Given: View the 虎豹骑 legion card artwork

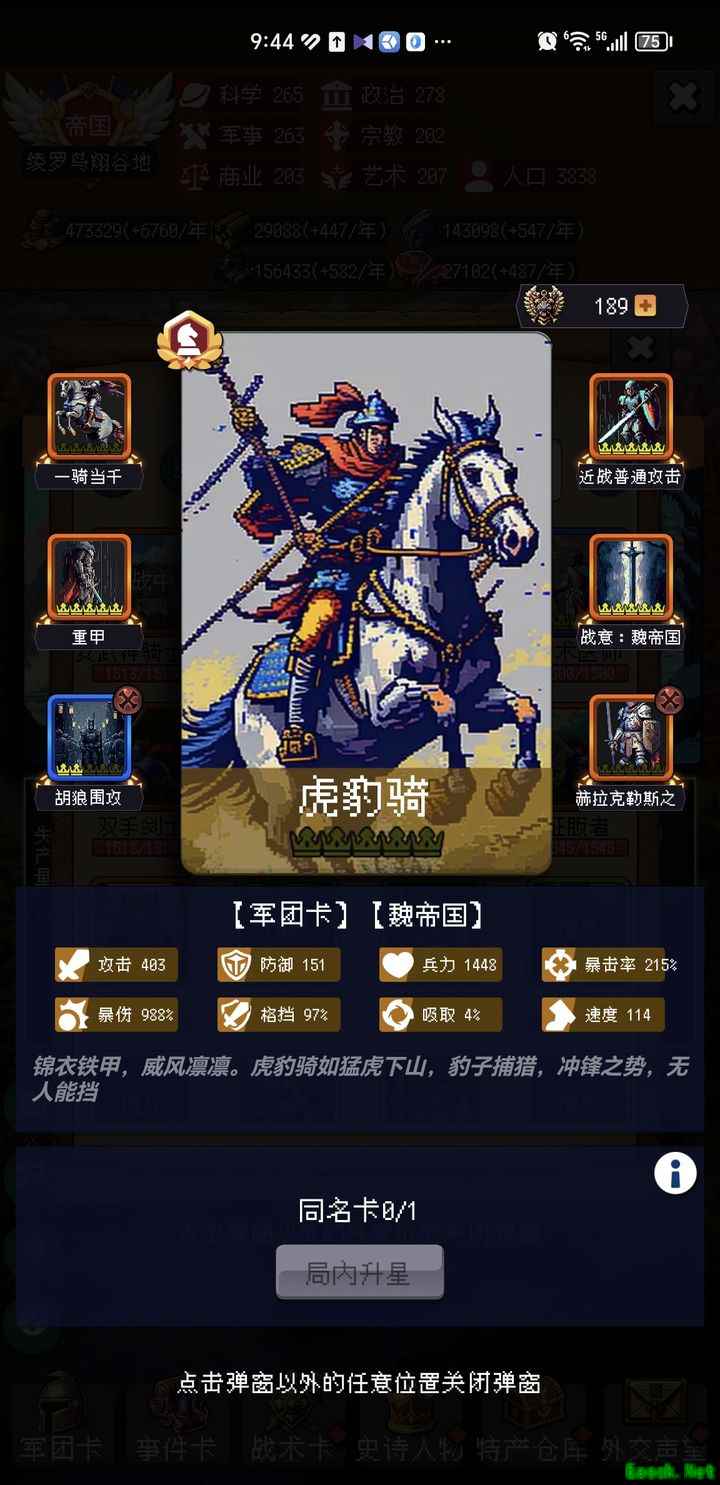Looking at the screenshot, I should (366, 560).
